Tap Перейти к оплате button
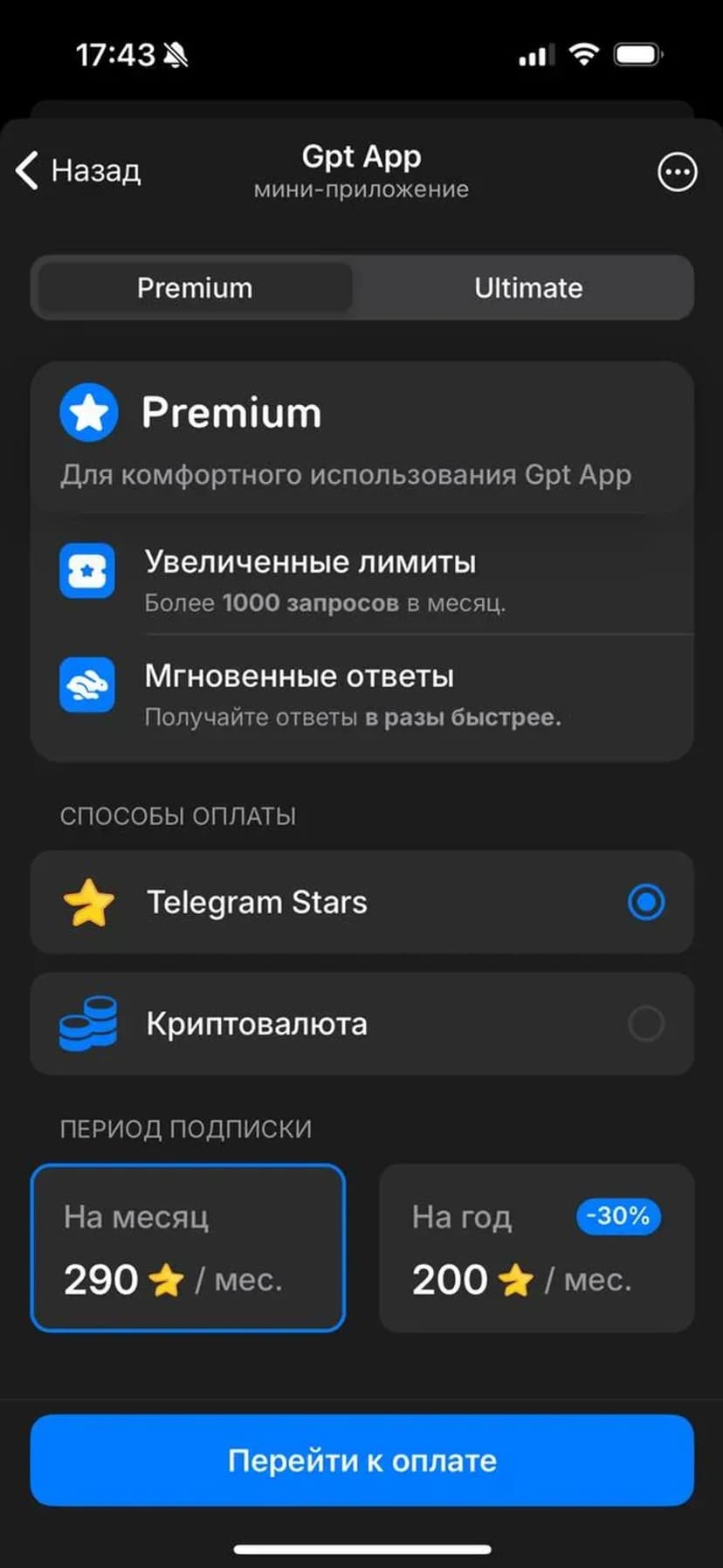 [x=361, y=1461]
